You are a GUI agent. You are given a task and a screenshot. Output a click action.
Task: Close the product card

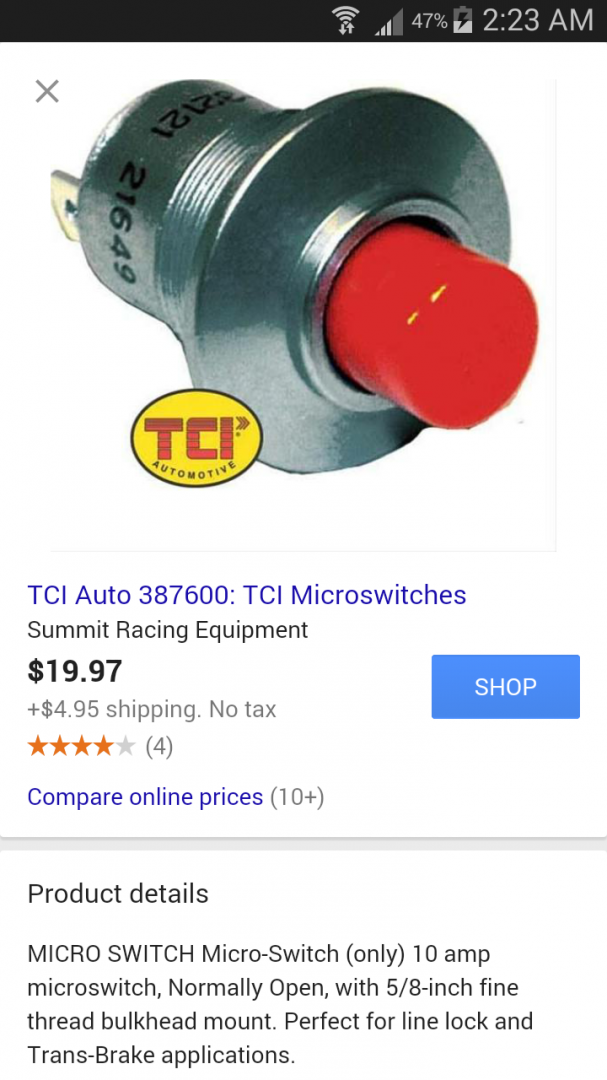tap(47, 92)
